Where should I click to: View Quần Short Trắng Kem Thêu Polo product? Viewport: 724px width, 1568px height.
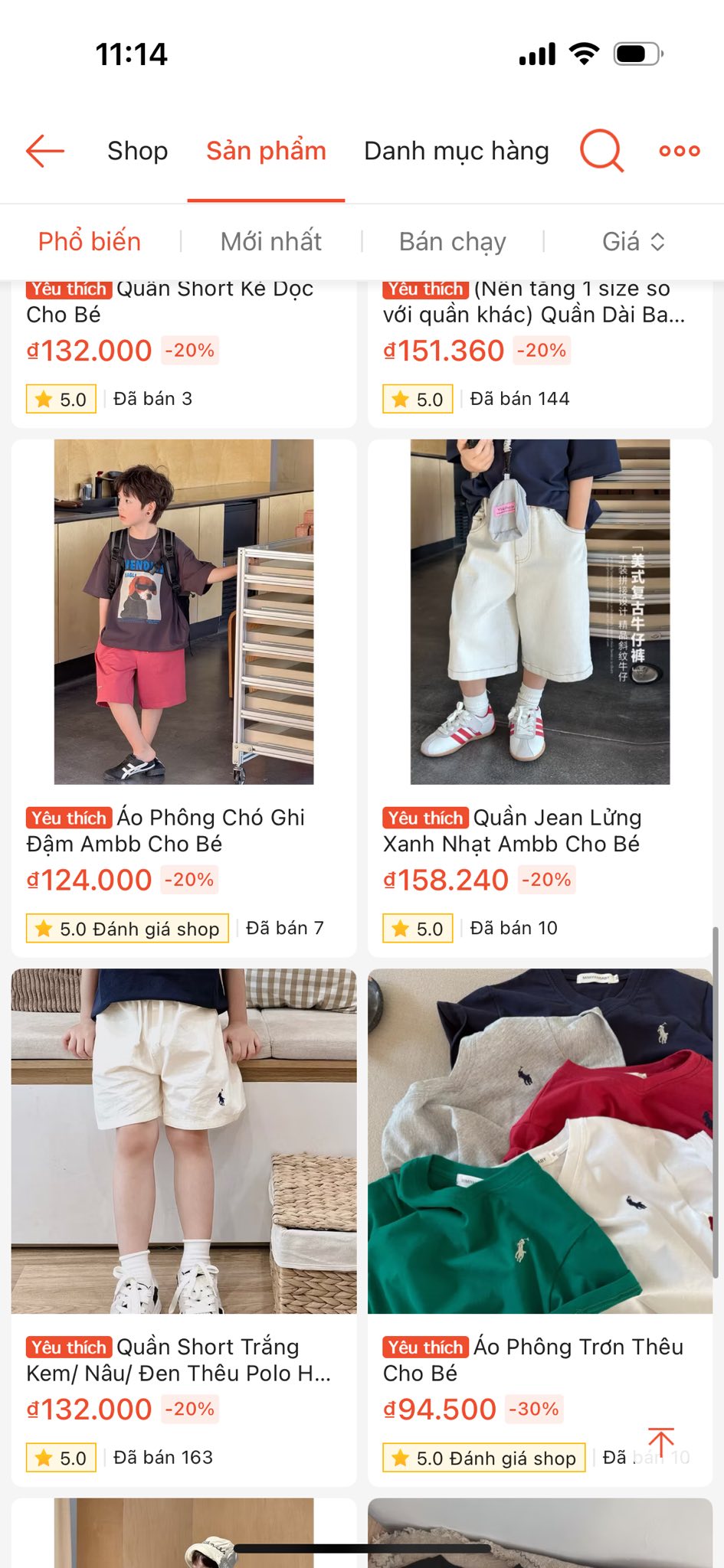point(183,1141)
